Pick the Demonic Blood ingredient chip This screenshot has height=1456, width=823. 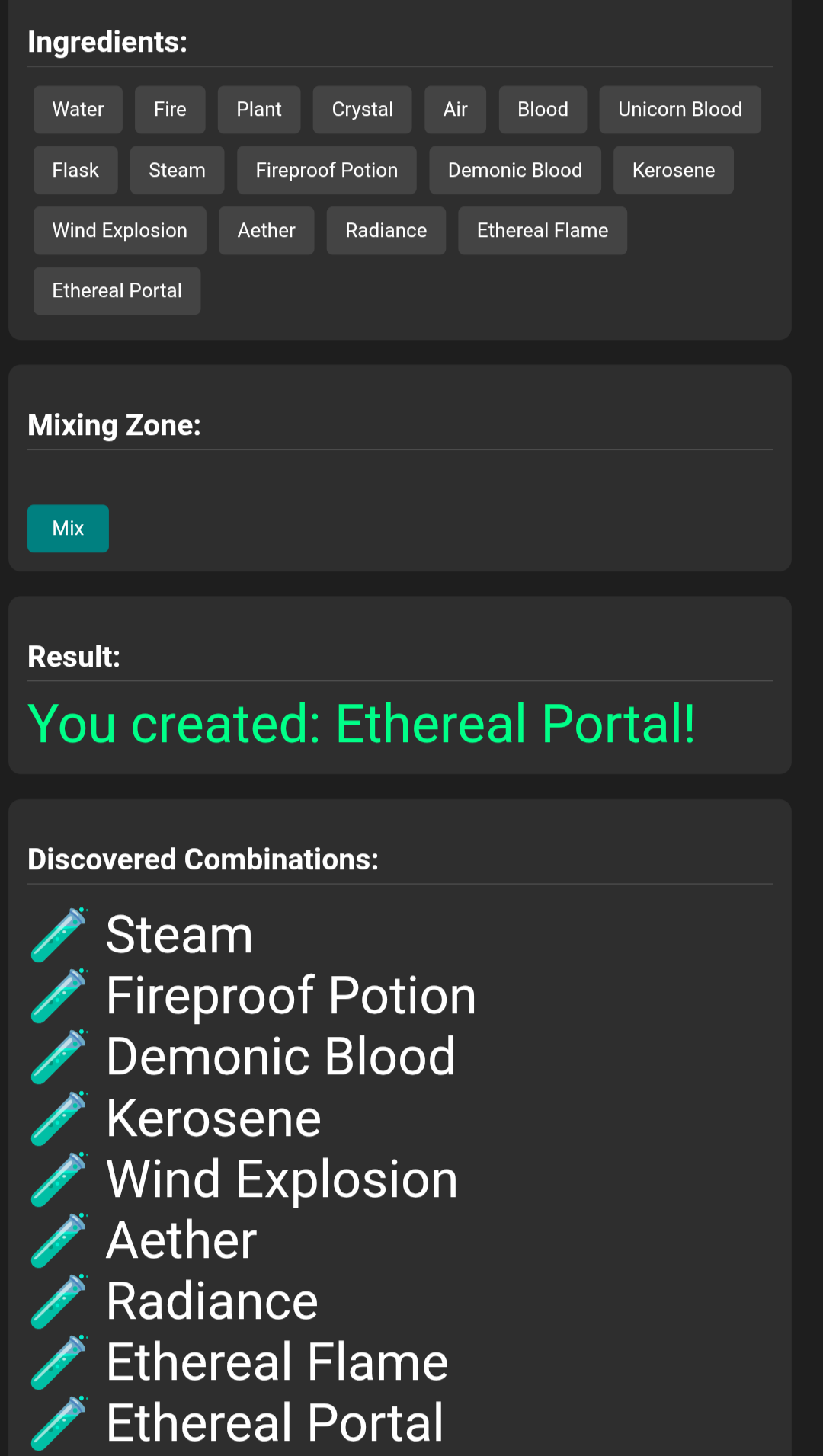pos(515,170)
